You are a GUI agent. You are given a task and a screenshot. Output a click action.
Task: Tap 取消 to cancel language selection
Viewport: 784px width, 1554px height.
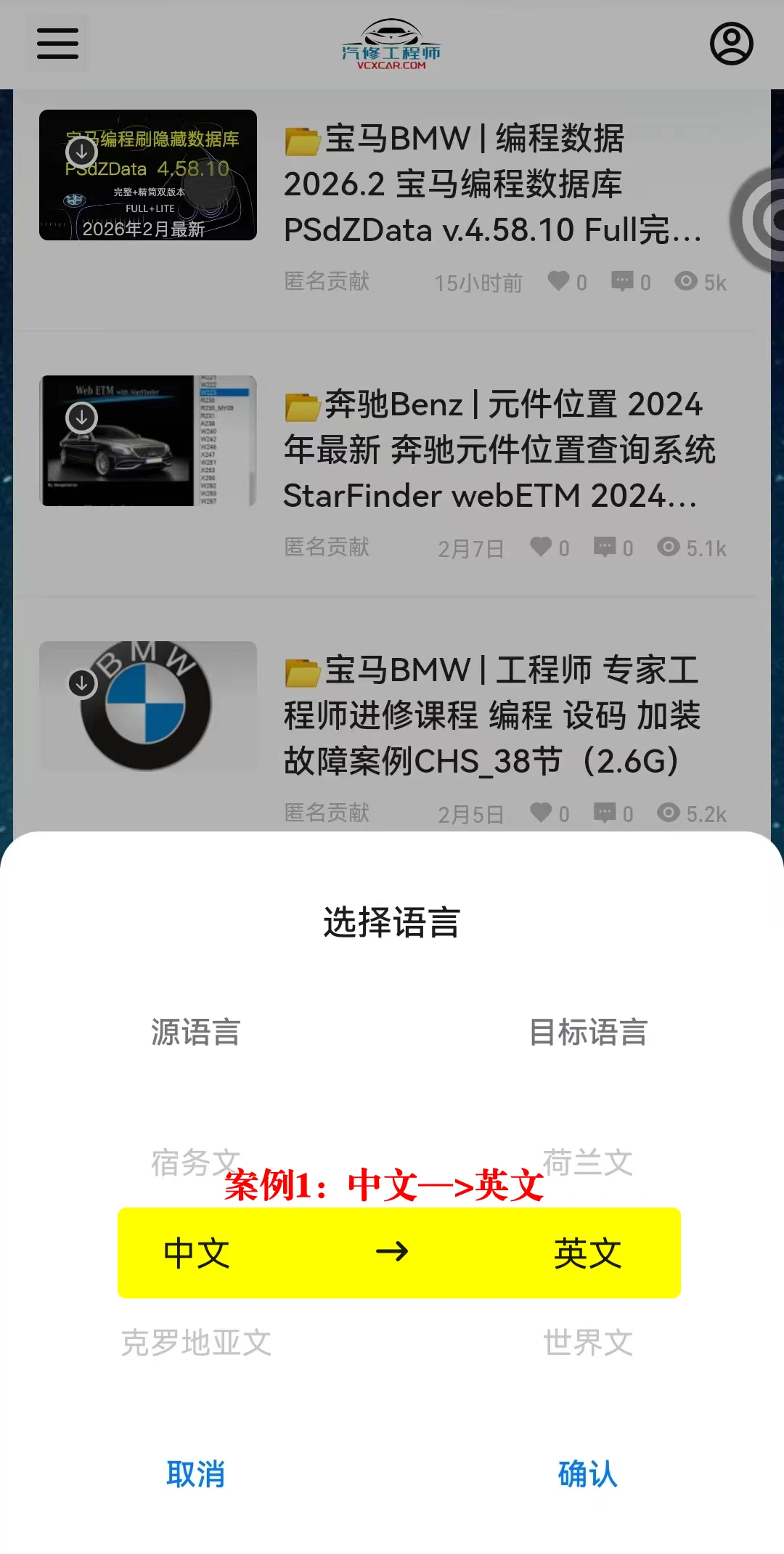click(x=196, y=1474)
